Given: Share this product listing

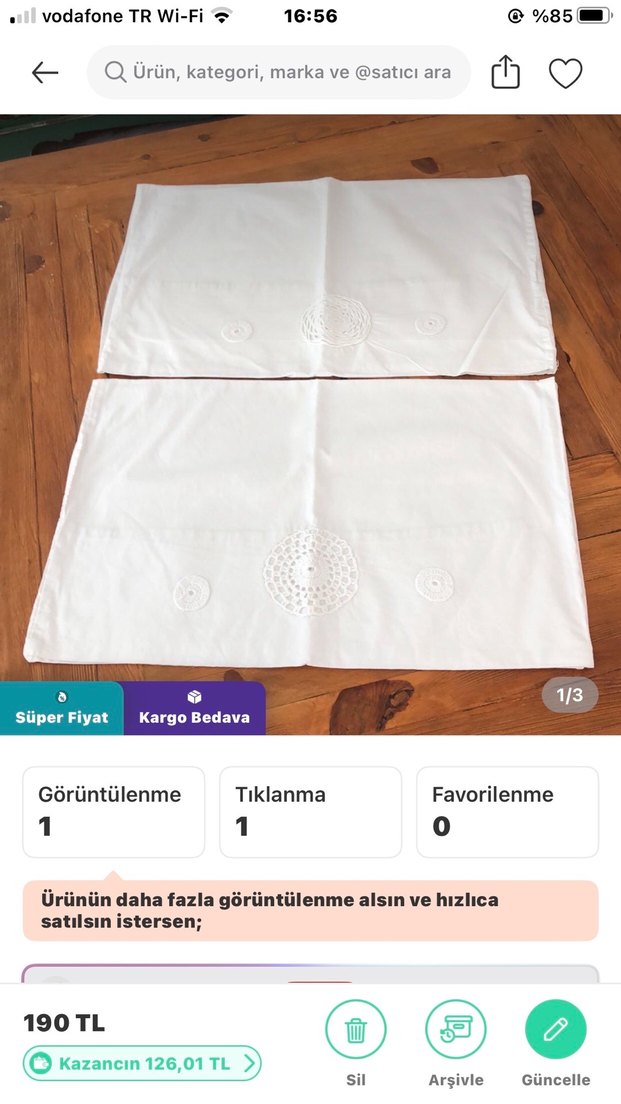Looking at the screenshot, I should pyautogui.click(x=506, y=73).
